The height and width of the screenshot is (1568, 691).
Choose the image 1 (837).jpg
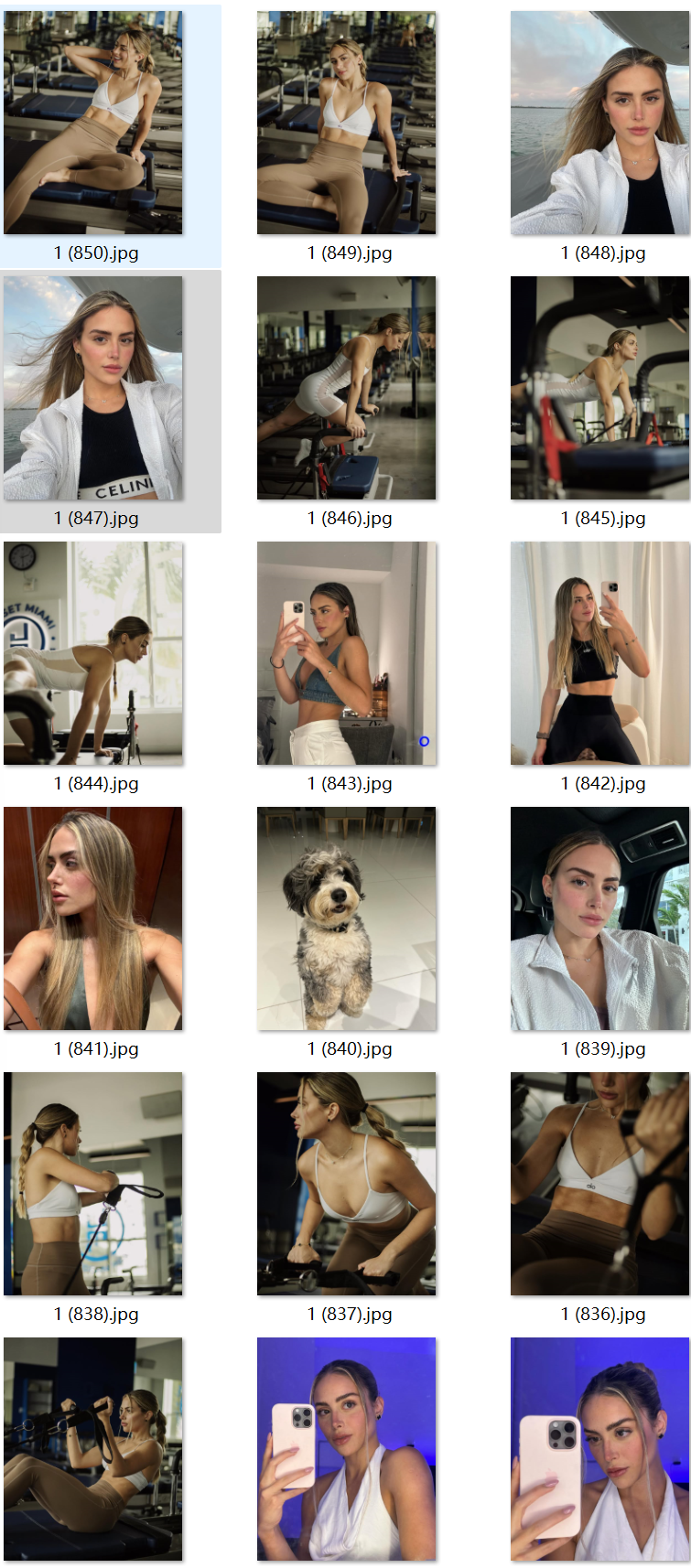pos(346,1184)
